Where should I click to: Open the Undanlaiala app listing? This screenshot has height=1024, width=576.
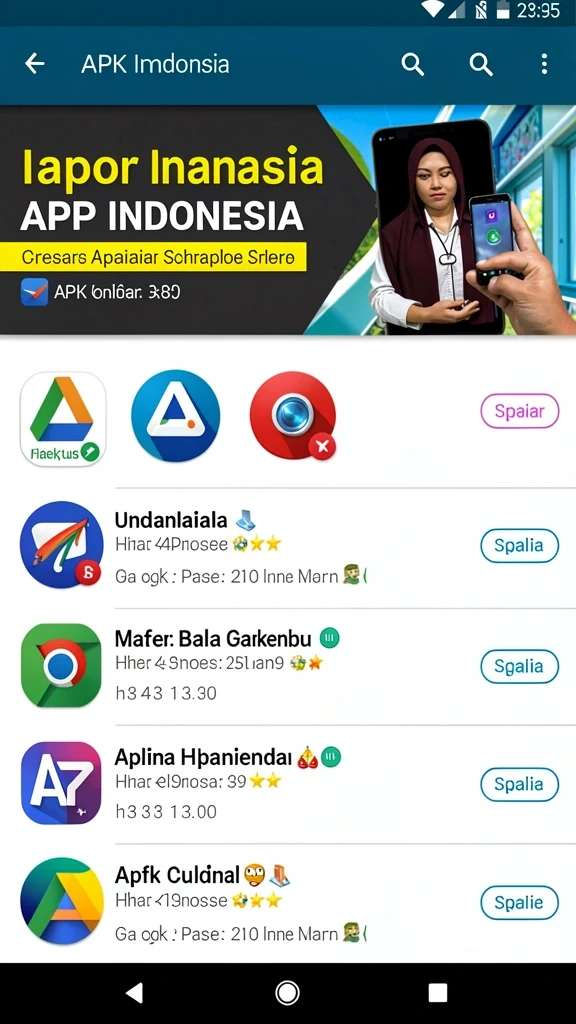tap(288, 548)
